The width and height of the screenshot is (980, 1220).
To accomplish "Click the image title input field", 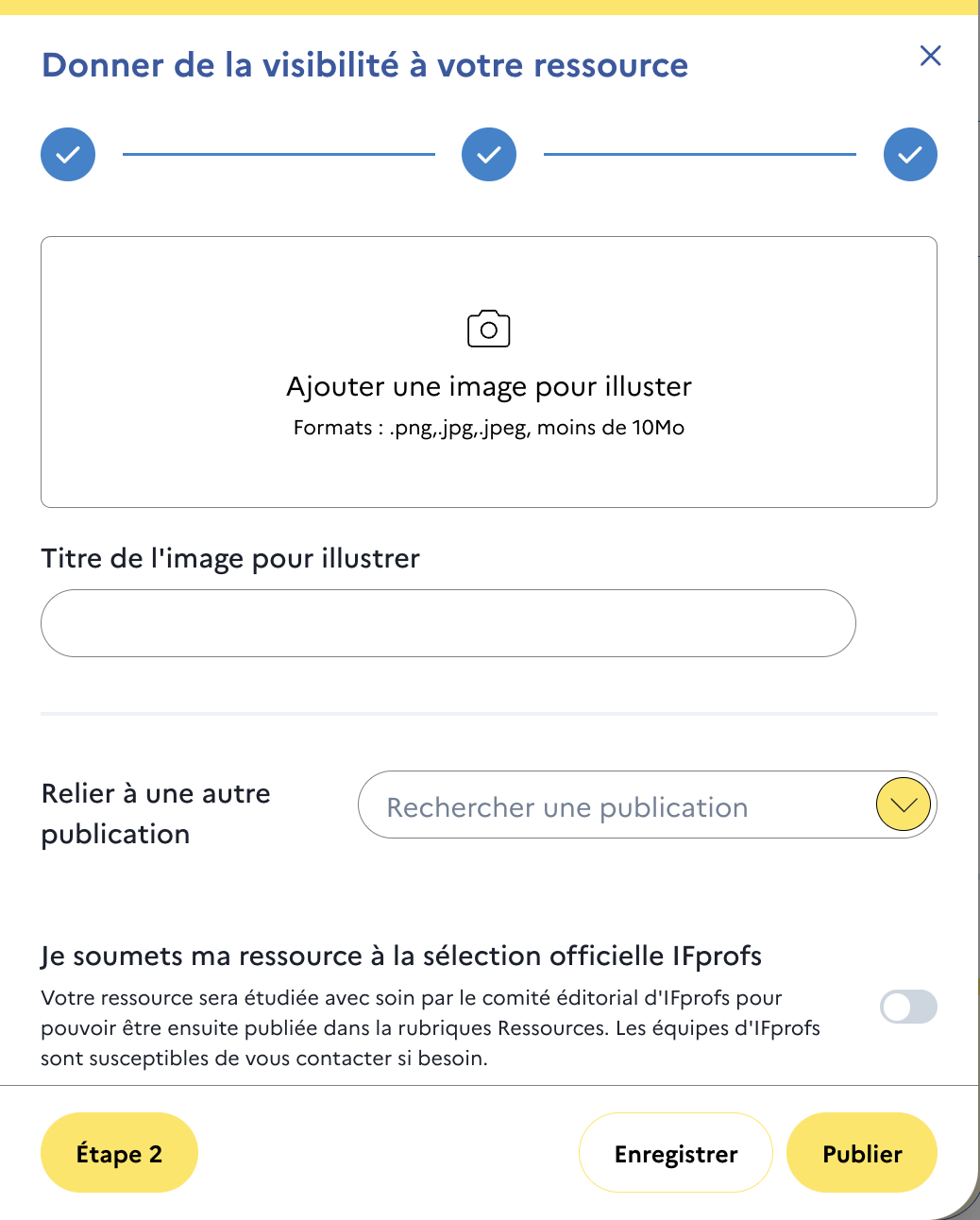I will (448, 622).
